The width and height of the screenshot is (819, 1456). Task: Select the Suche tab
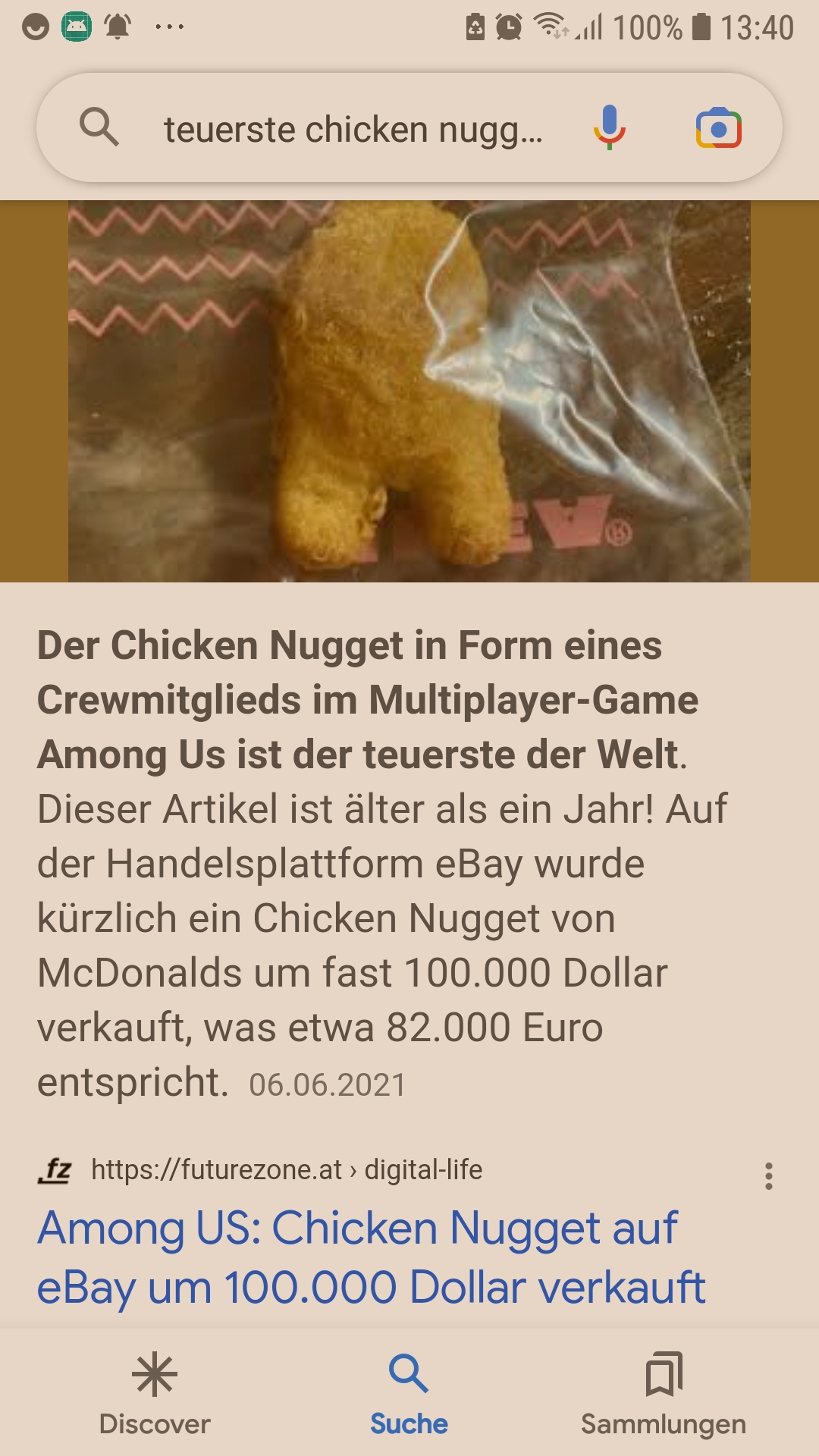coord(409,1394)
